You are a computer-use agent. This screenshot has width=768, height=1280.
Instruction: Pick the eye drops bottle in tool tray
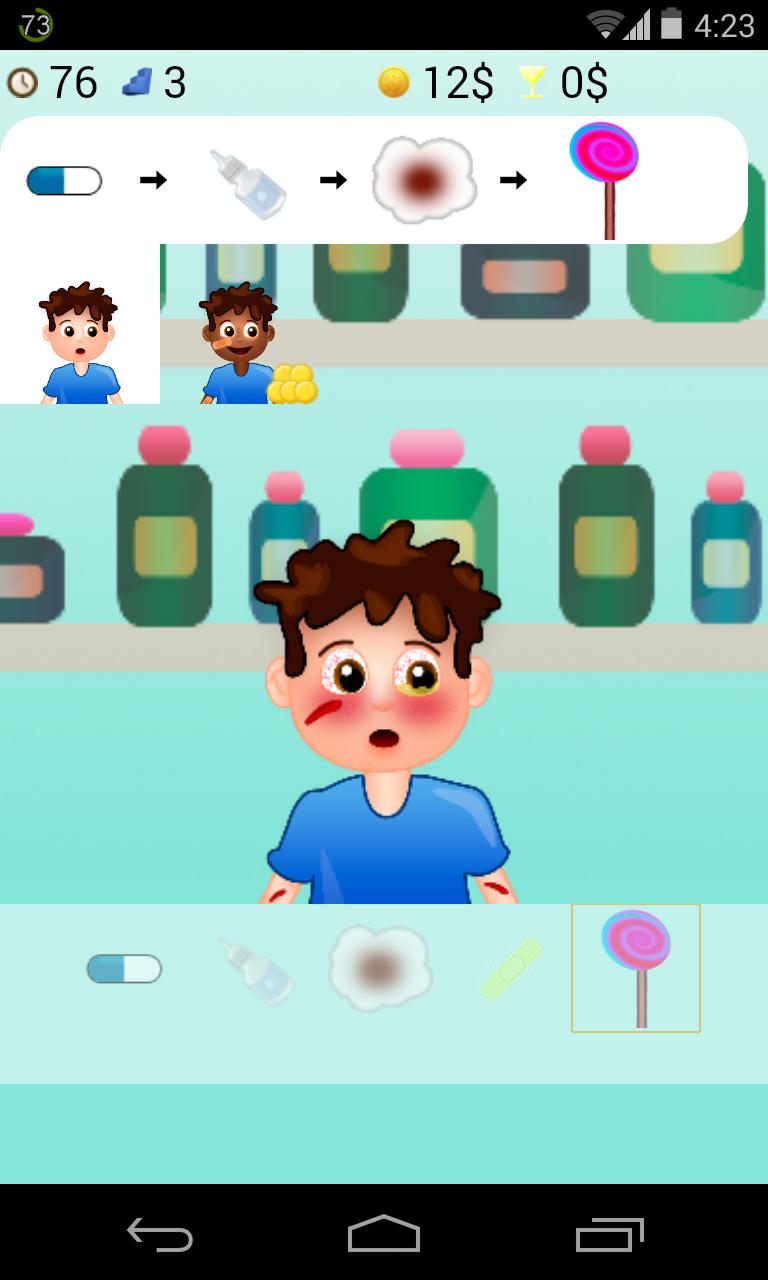pyautogui.click(x=256, y=970)
